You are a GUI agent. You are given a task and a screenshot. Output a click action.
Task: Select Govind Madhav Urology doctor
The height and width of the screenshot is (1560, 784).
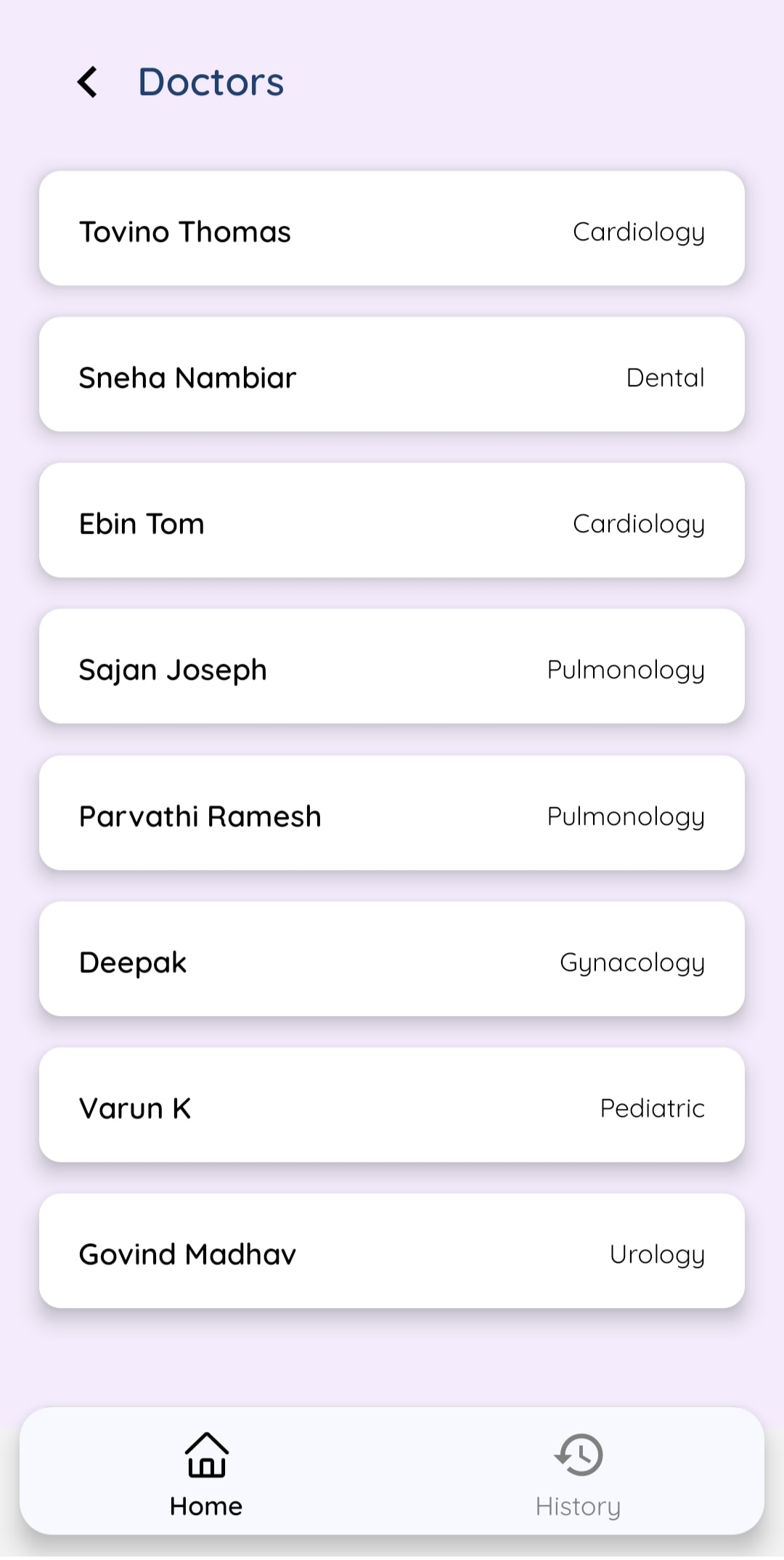click(392, 1251)
